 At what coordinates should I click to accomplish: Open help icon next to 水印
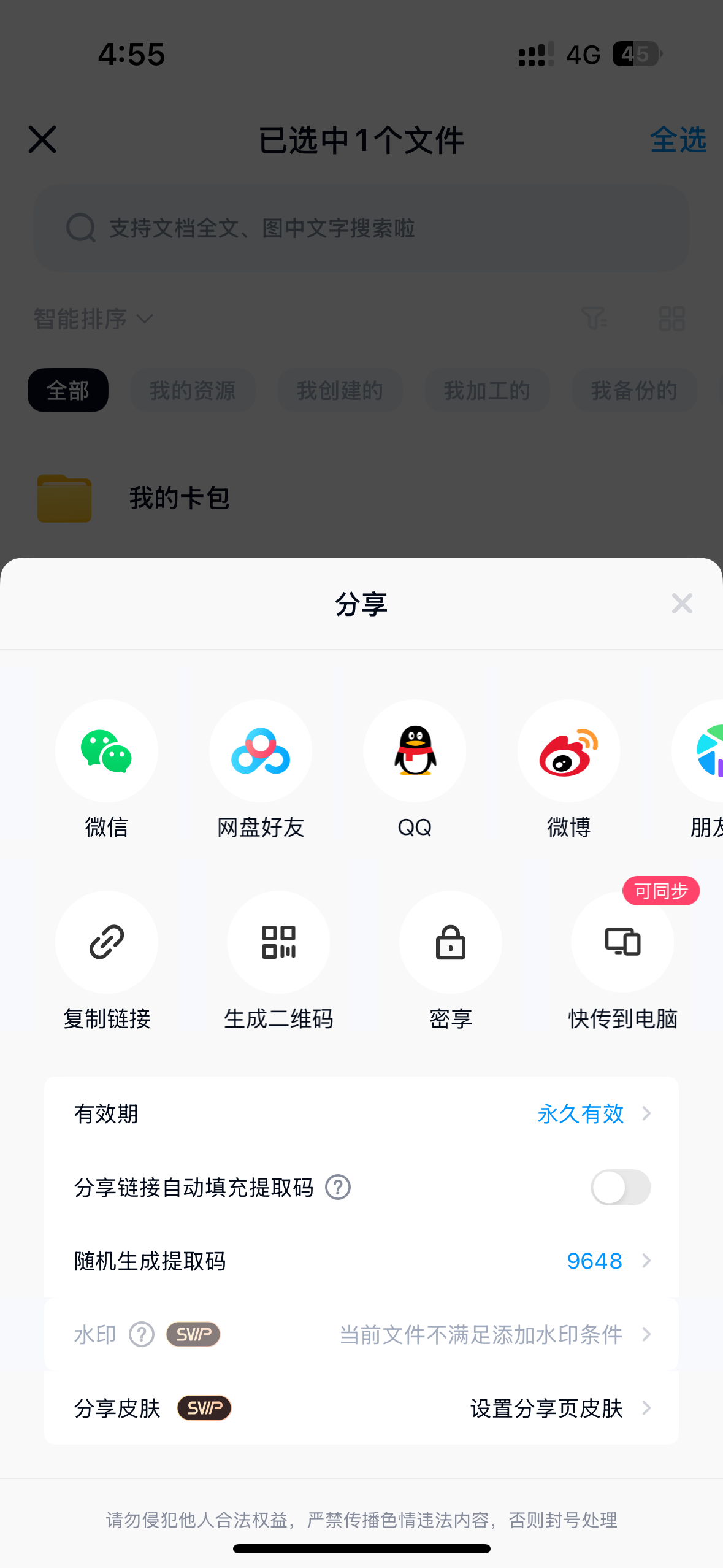click(142, 1334)
